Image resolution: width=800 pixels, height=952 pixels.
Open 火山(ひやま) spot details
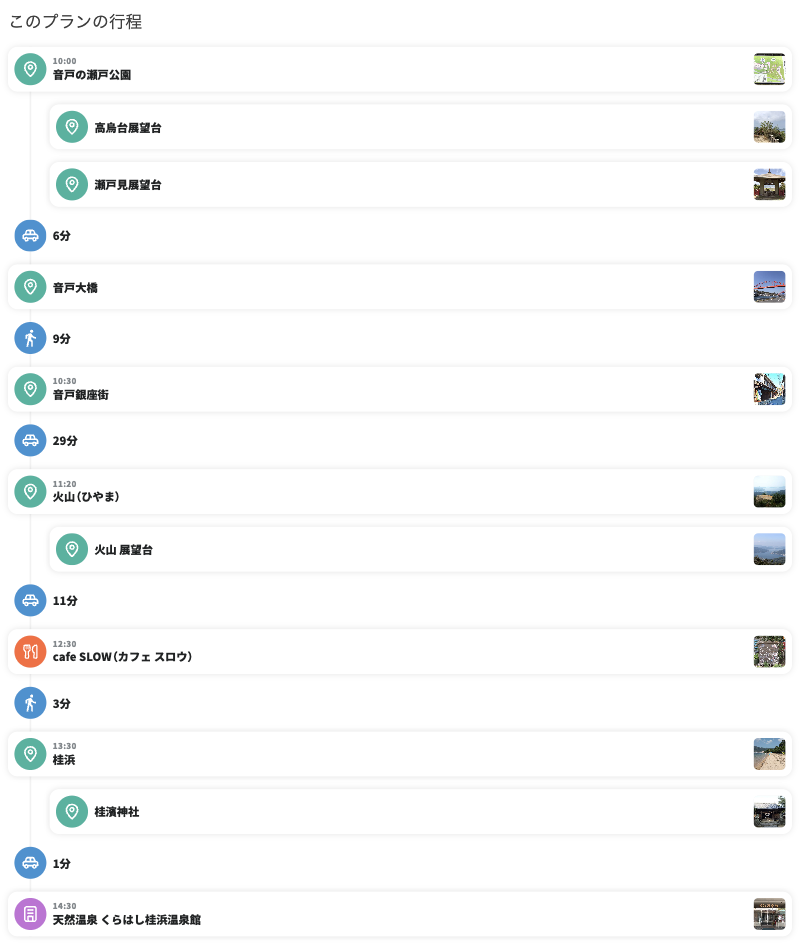400,491
